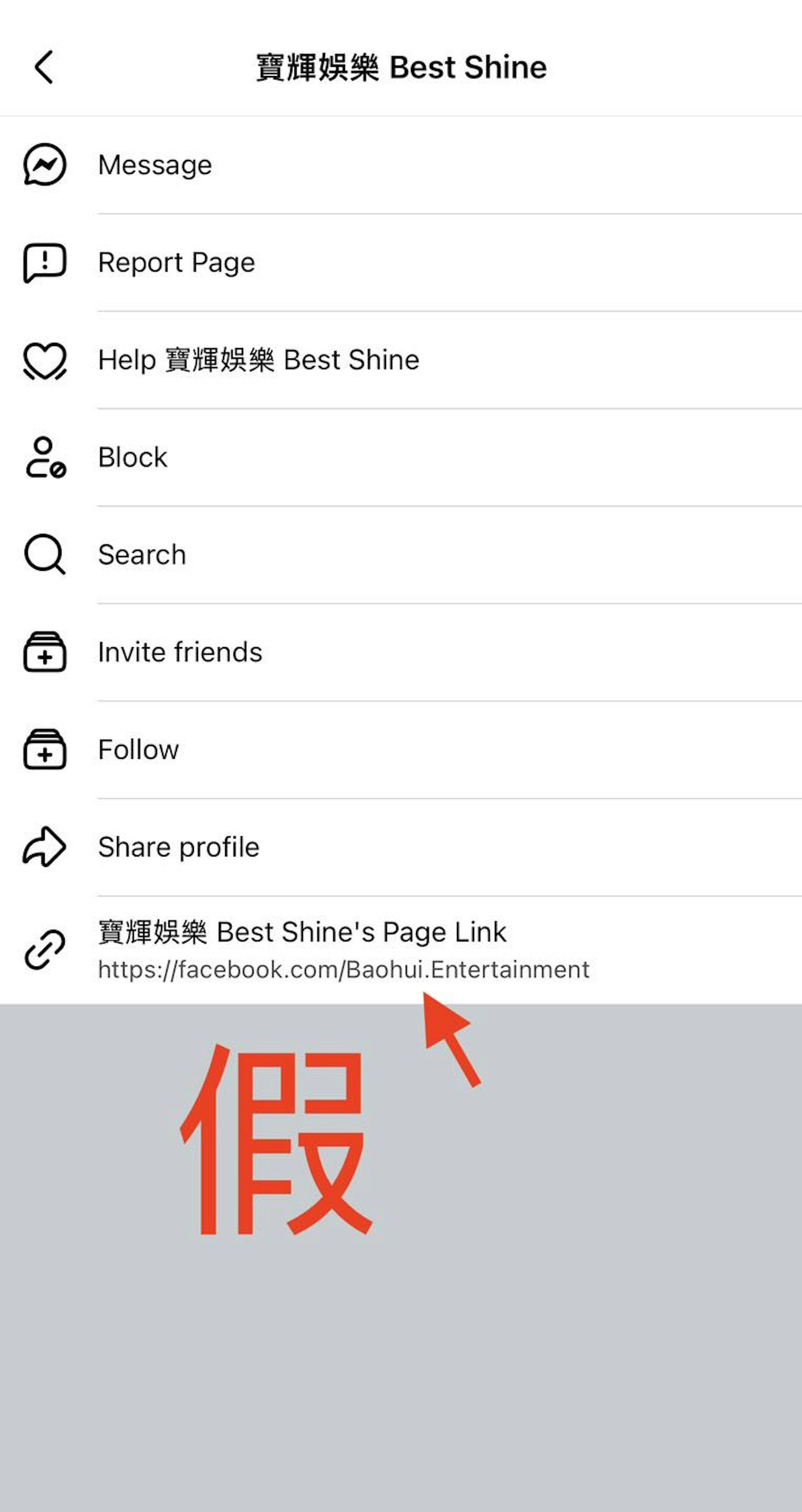This screenshot has height=1512, width=802.
Task: Tap the back chevron at top left
Action: pos(44,66)
